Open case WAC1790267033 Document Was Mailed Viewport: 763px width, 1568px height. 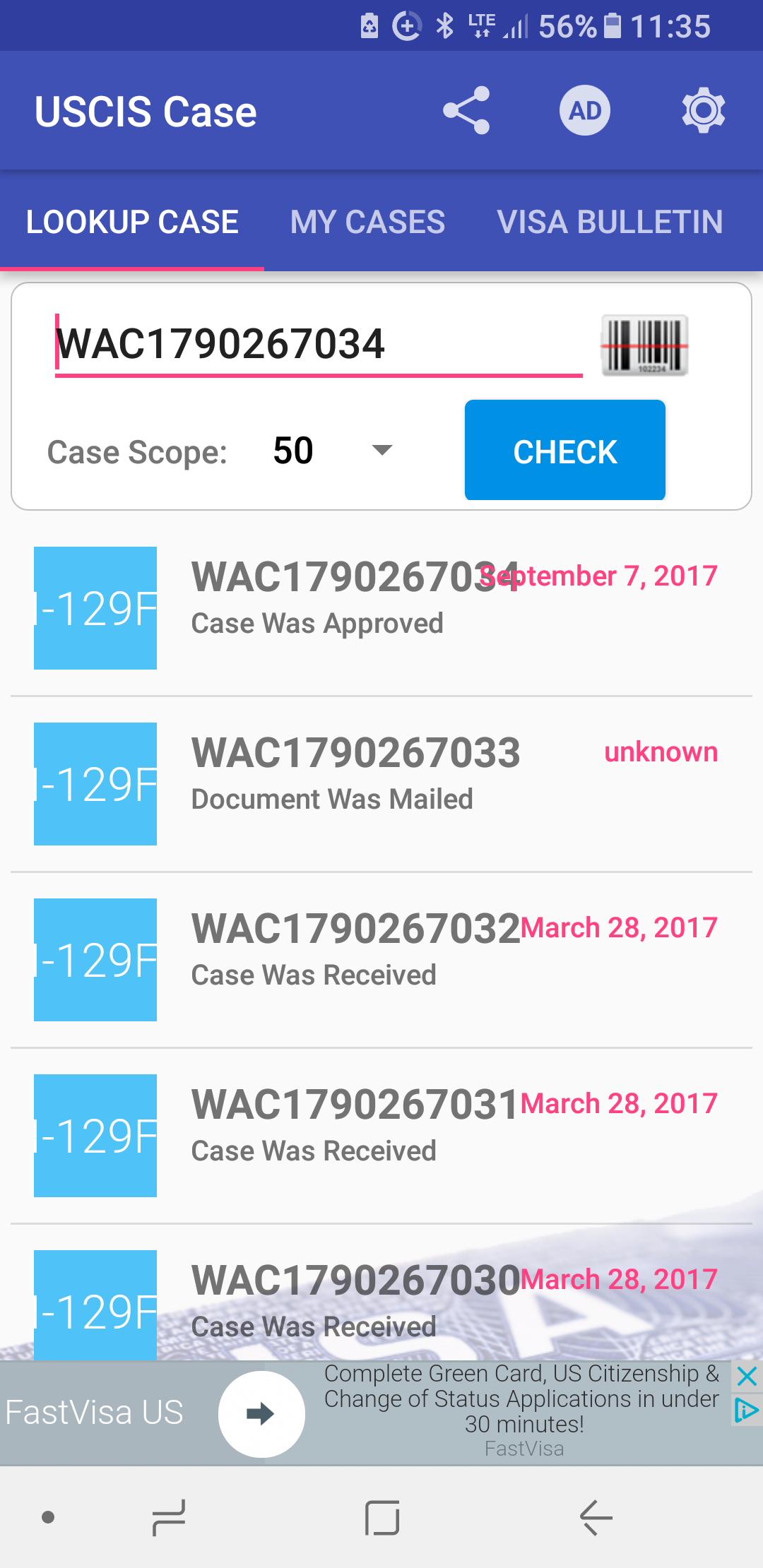[x=381, y=784]
